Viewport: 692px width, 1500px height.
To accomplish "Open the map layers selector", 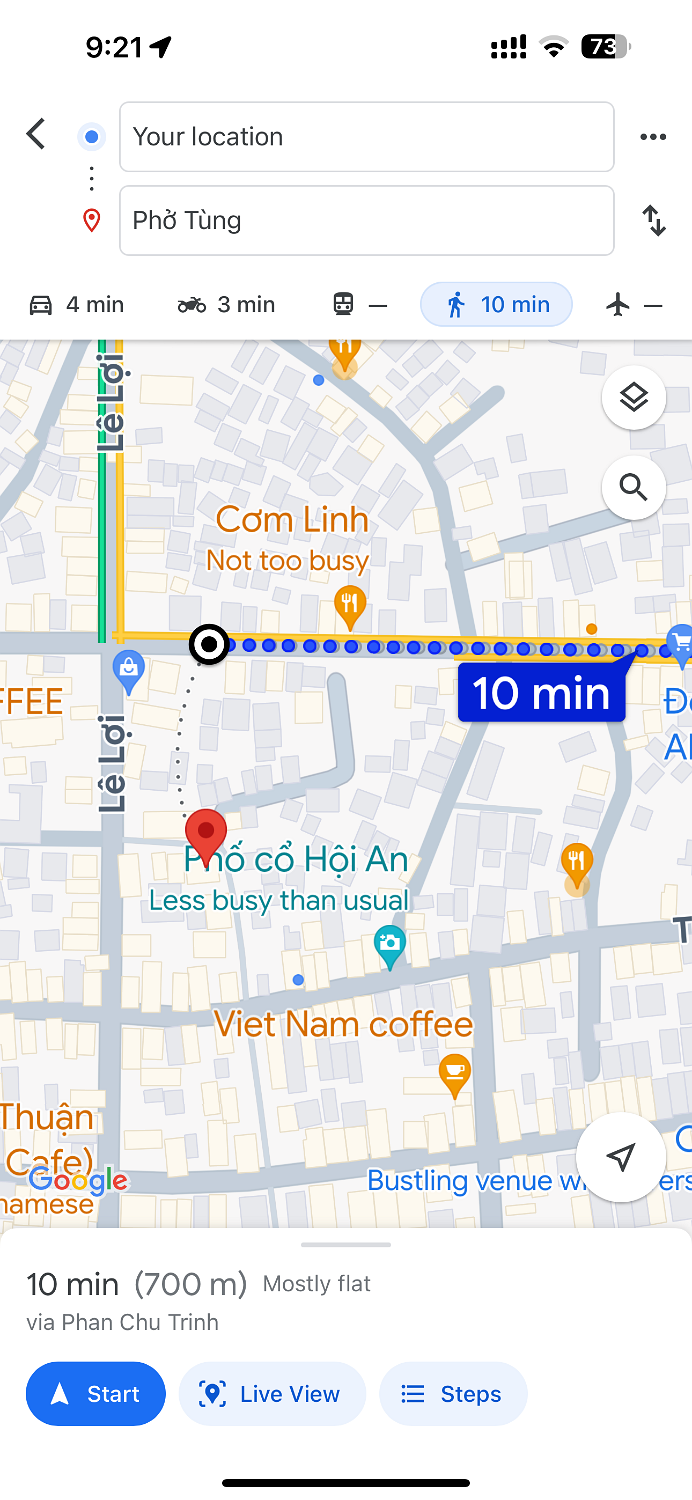I will (633, 397).
